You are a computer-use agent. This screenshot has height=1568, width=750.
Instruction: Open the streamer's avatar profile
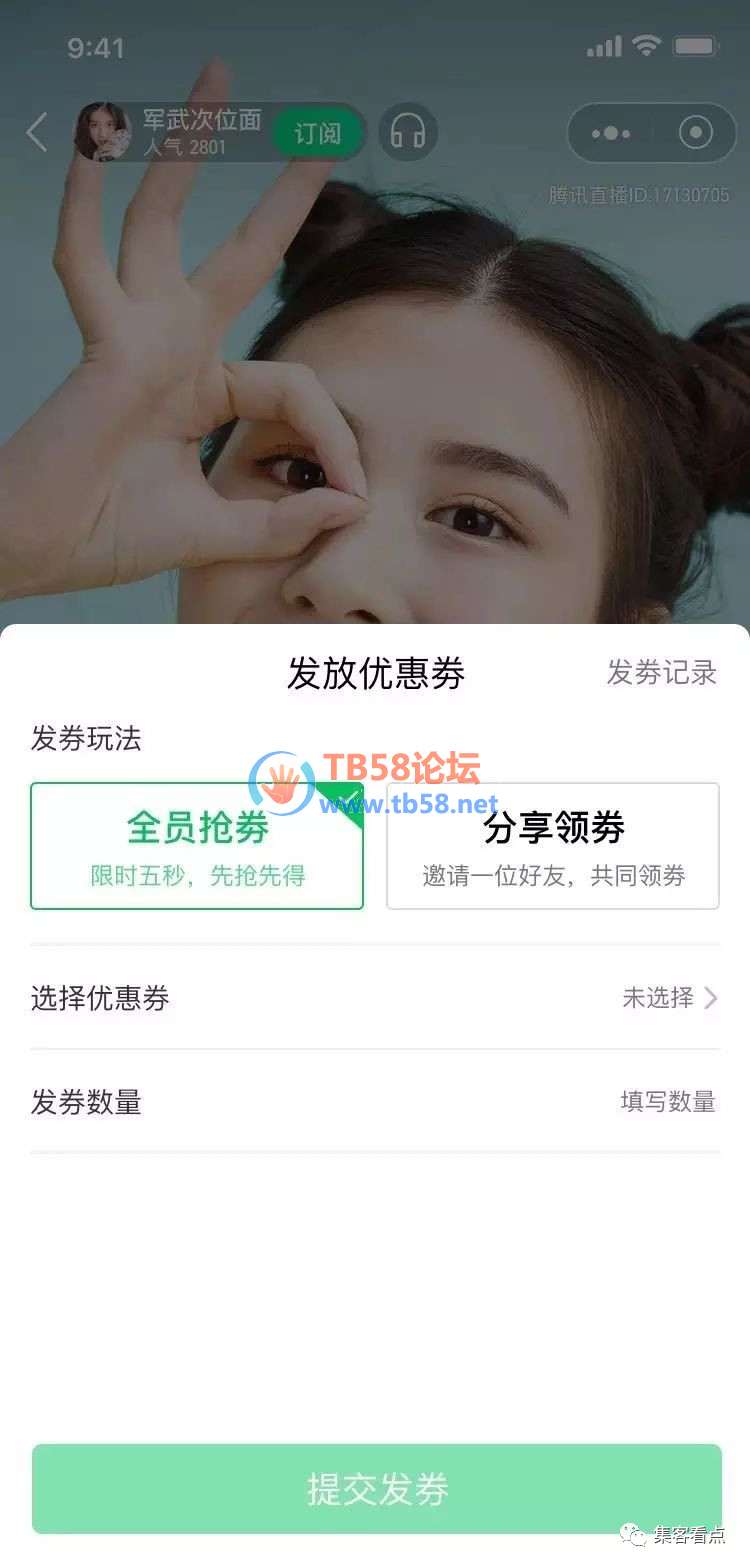point(102,132)
